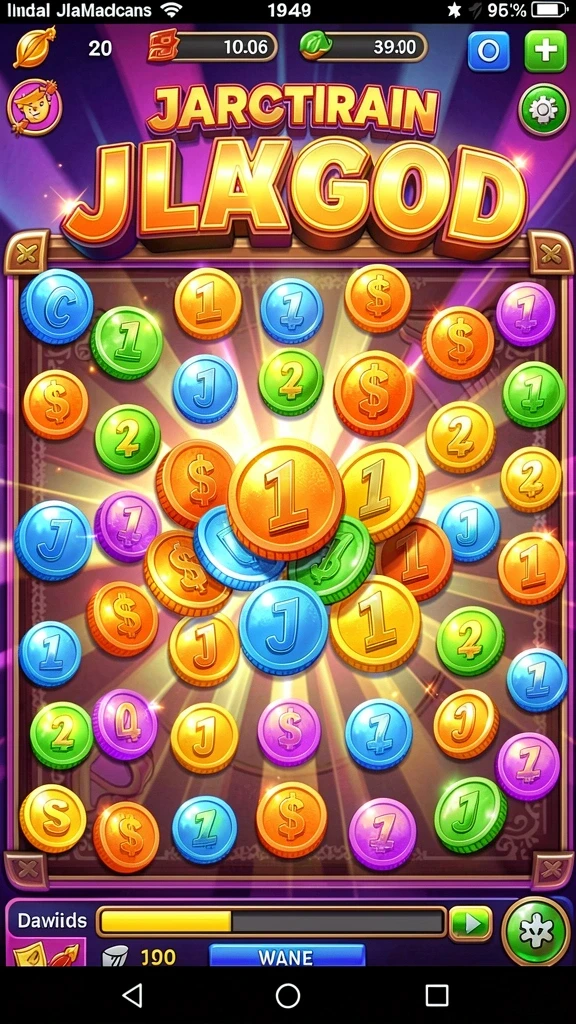
Task: Tap the purple Q coin
Action: (x=125, y=724)
